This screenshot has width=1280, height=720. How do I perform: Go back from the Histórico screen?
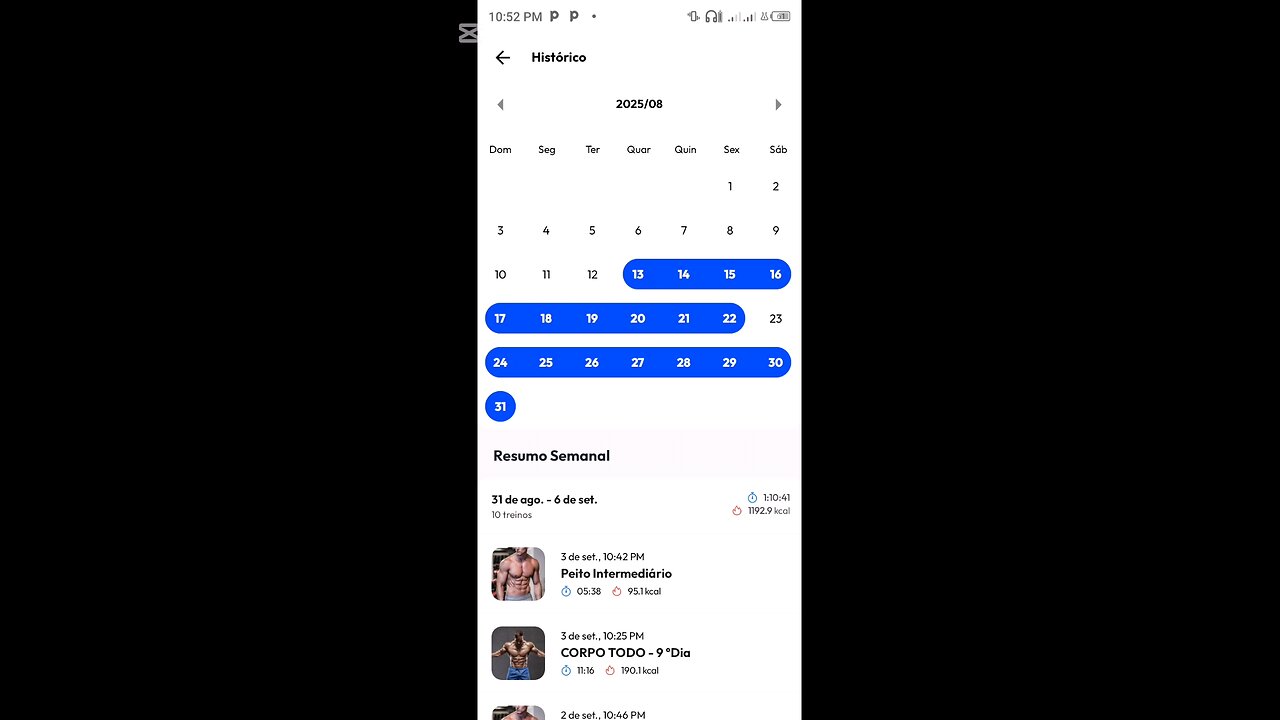(502, 58)
